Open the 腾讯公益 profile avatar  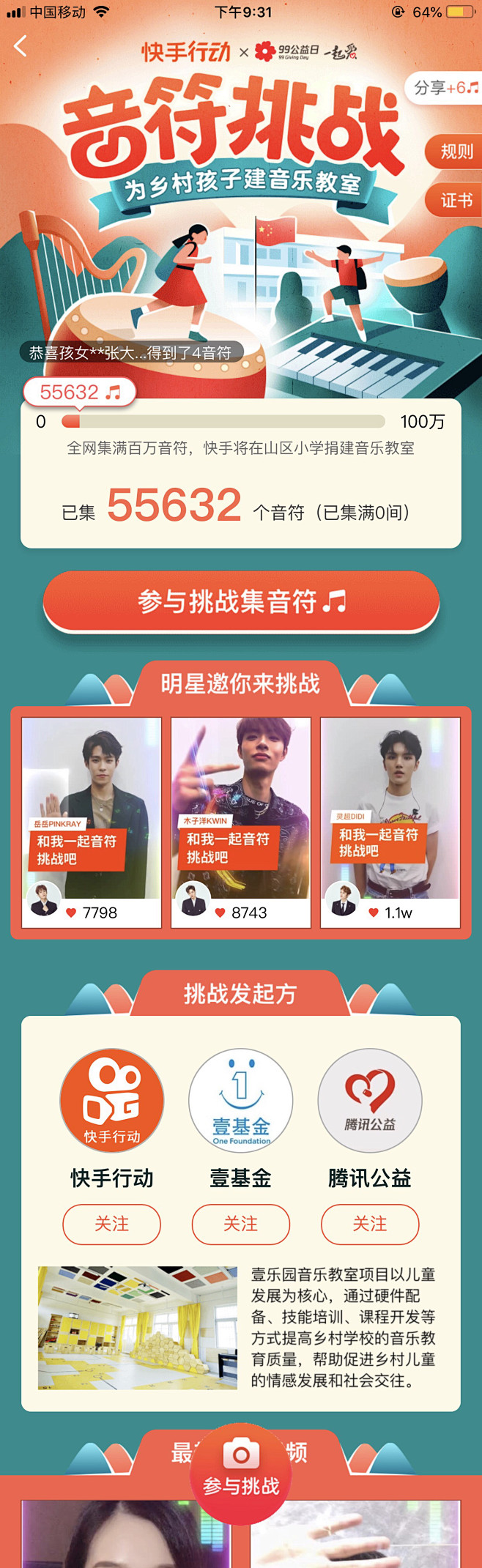tap(370, 1101)
